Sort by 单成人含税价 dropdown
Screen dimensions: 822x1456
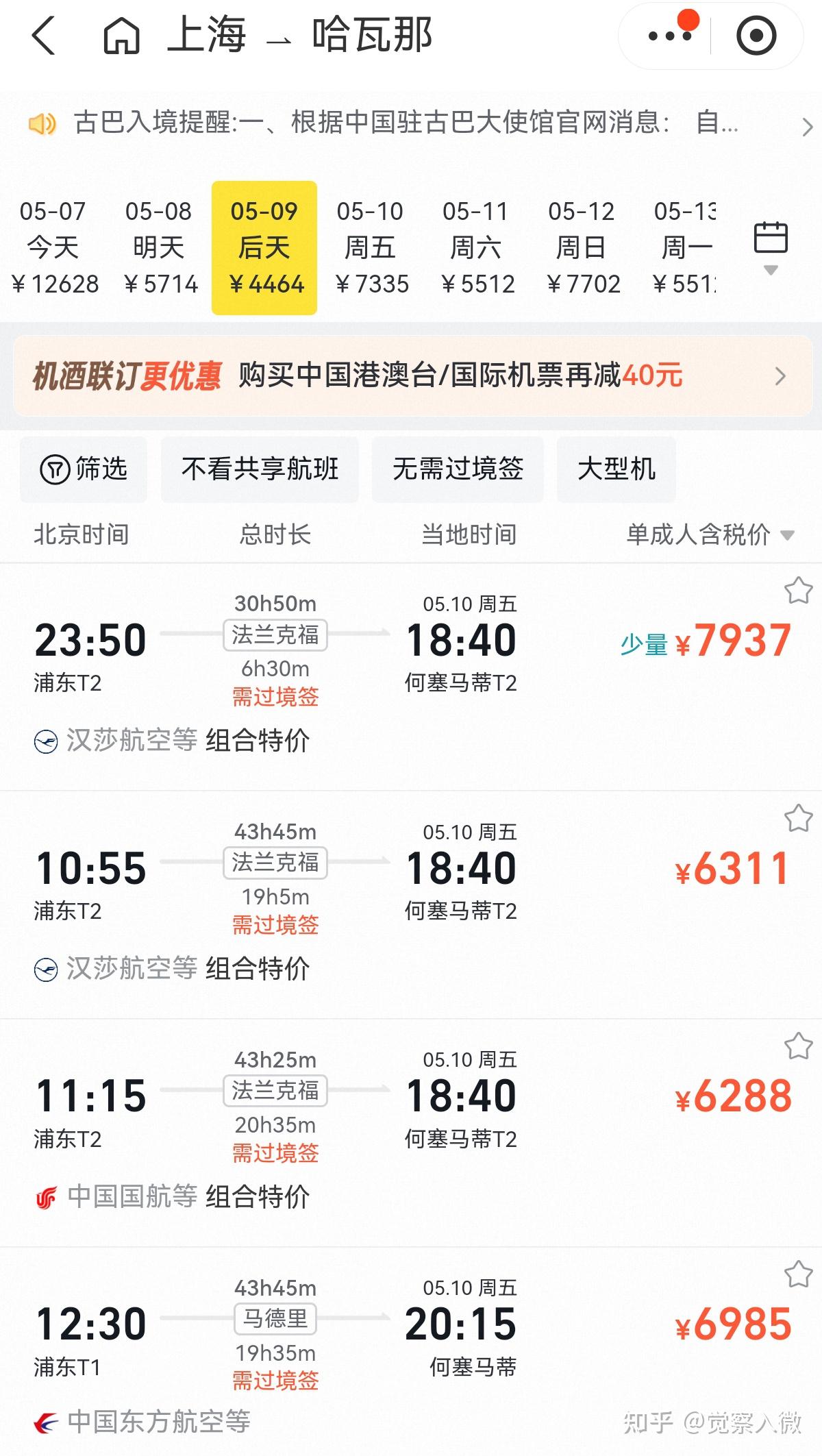coord(710,534)
